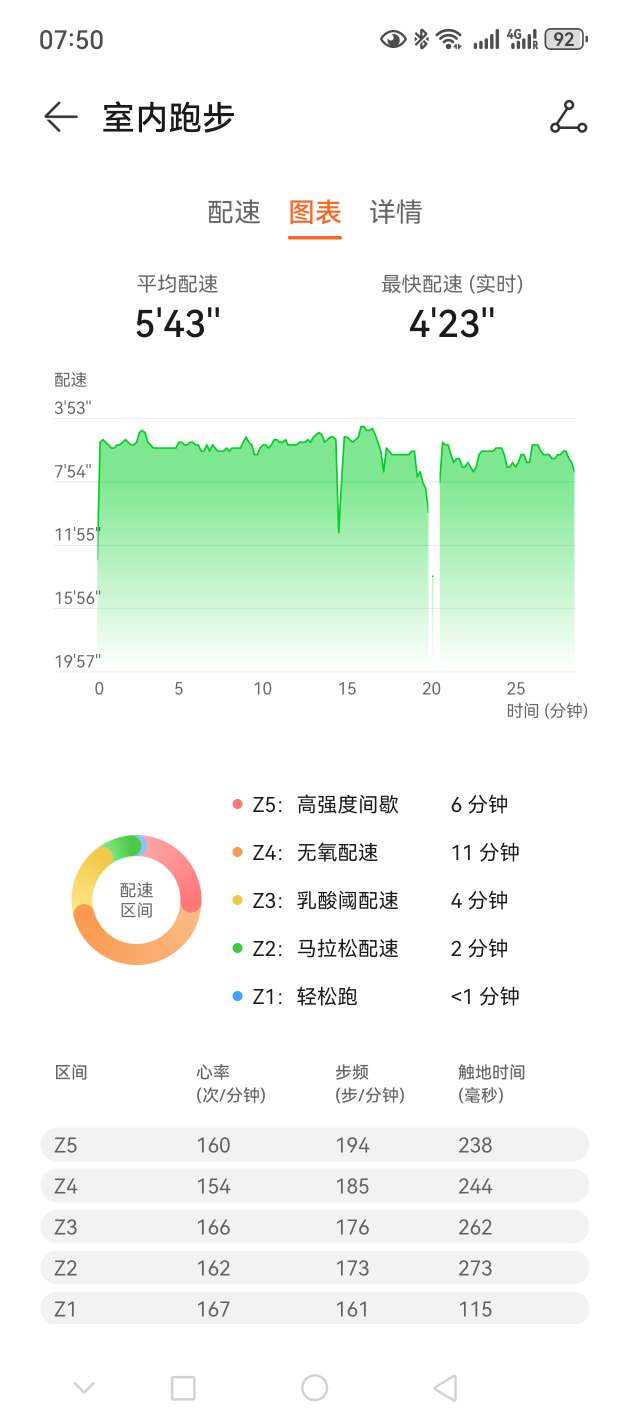This screenshot has height=1422, width=630.
Task: Tap the system home button
Action: [x=314, y=1387]
